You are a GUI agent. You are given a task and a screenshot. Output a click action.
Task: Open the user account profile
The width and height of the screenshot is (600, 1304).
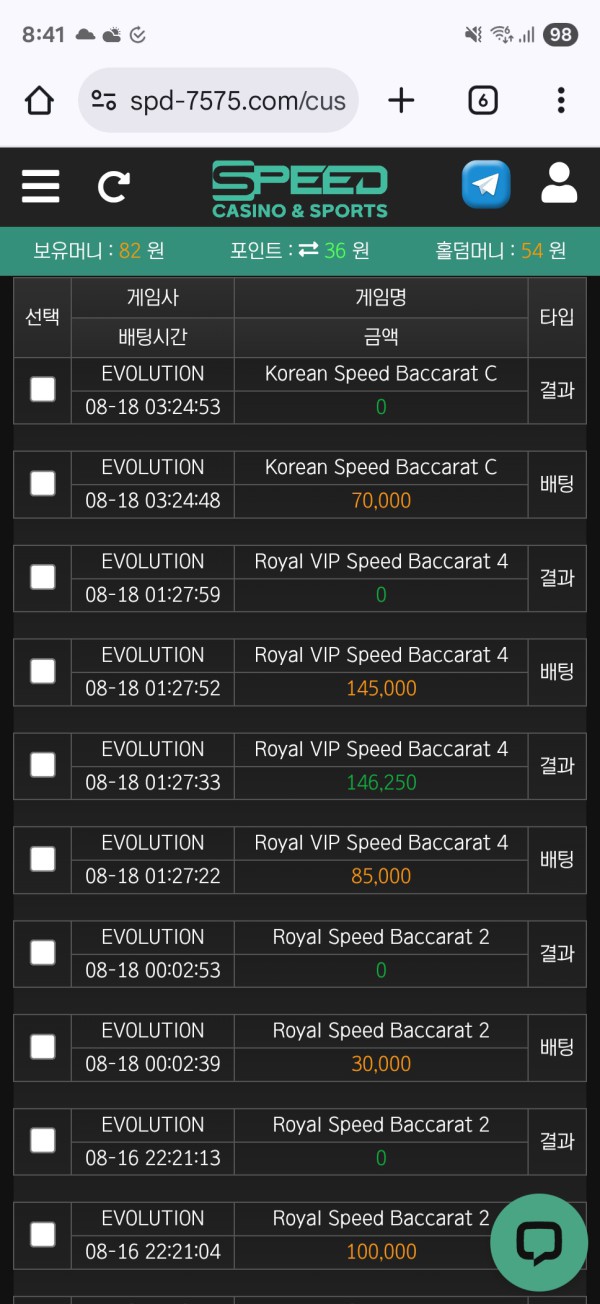(559, 184)
